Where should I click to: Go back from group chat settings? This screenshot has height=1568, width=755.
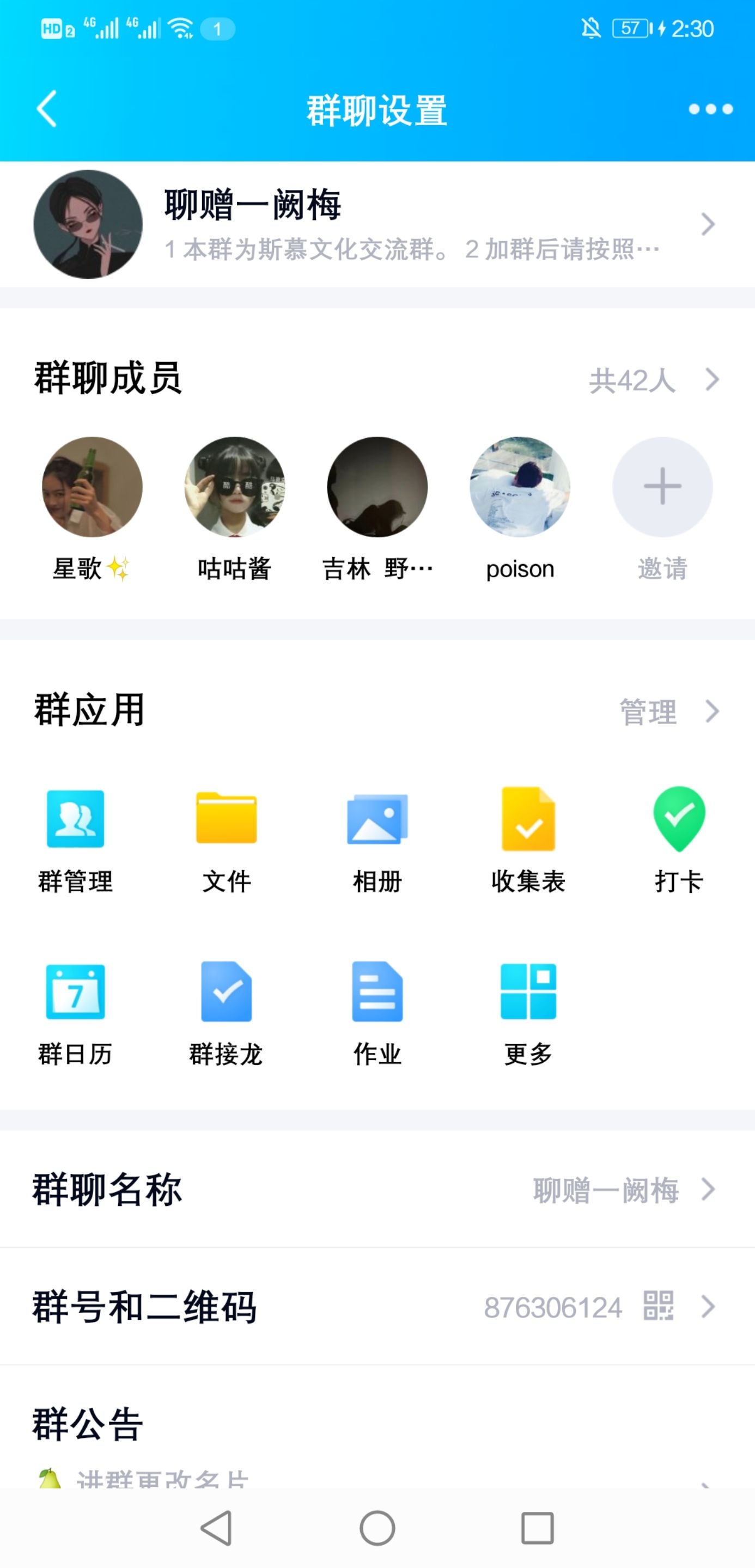(x=47, y=109)
